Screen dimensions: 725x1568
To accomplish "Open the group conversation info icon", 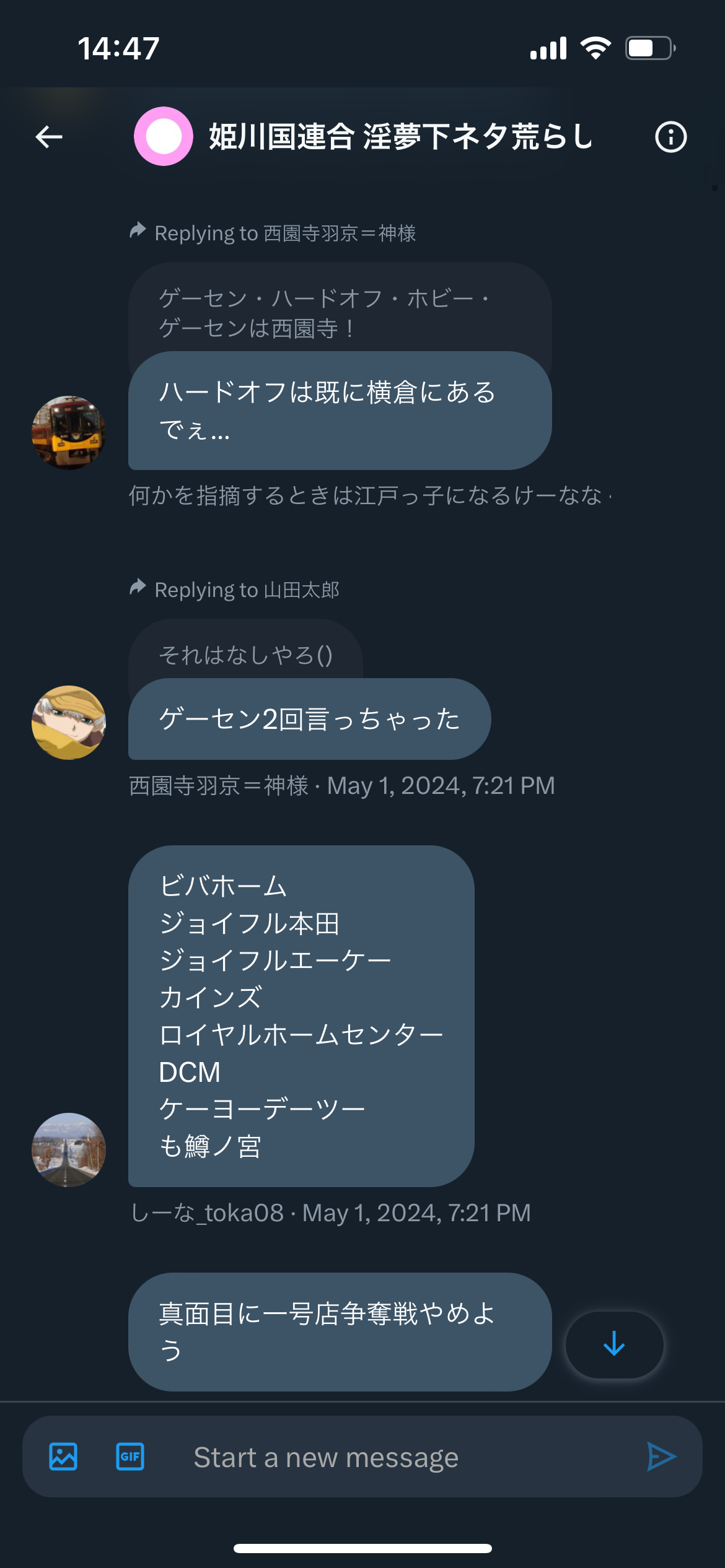I will click(671, 137).
